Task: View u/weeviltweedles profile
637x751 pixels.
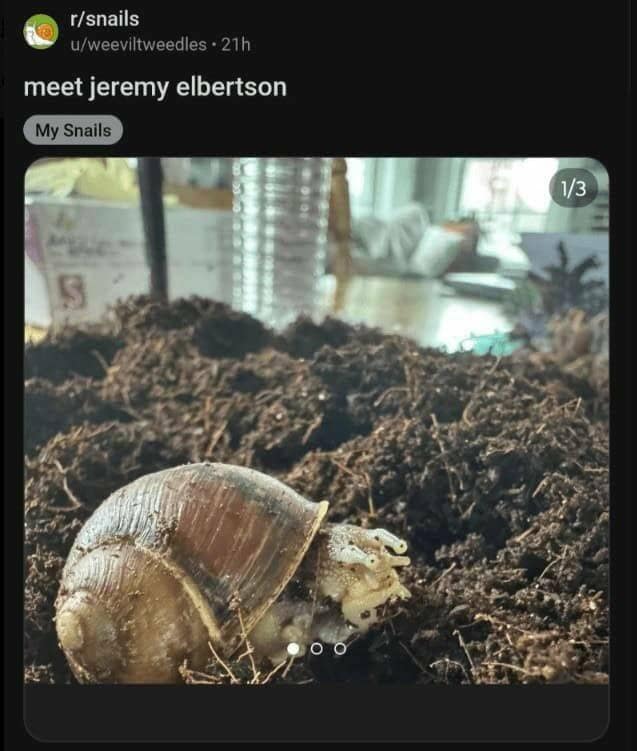Action: pos(137,44)
